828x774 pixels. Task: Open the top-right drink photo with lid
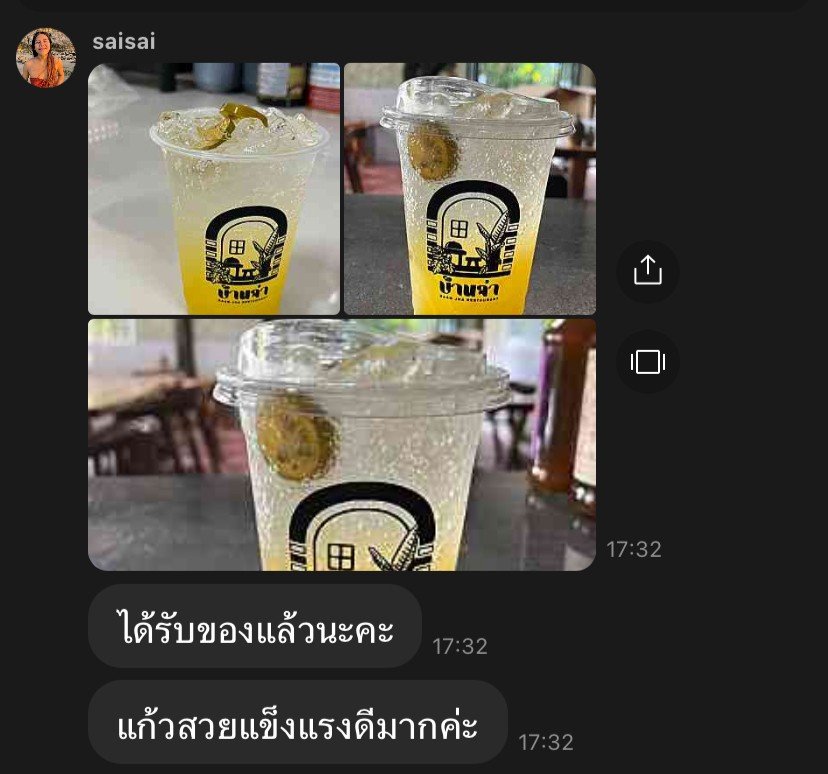pyautogui.click(x=470, y=189)
